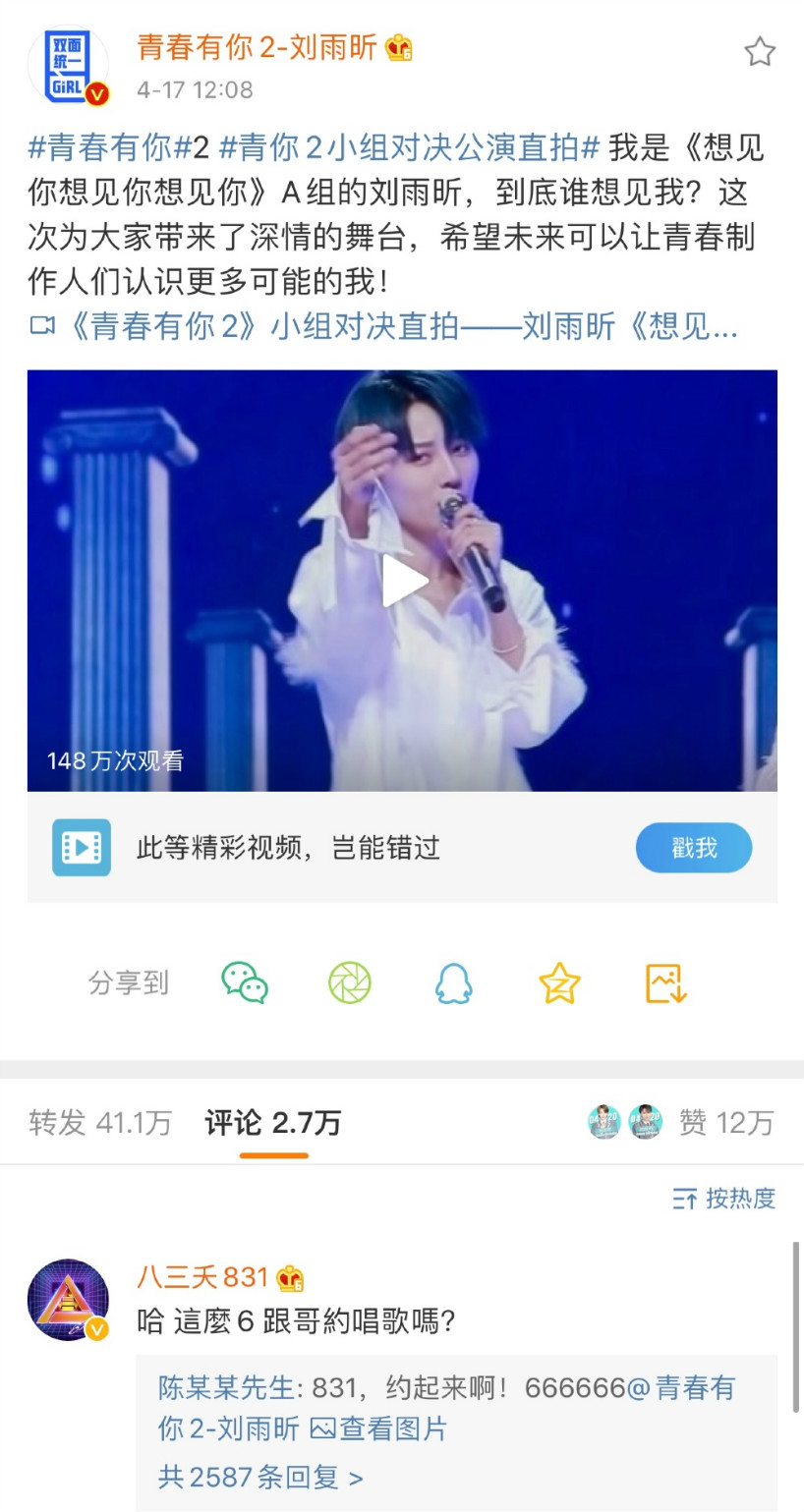Viewport: 804px width, 1512px height.
Task: Switch to the 评论 tab
Action: click(x=272, y=1122)
